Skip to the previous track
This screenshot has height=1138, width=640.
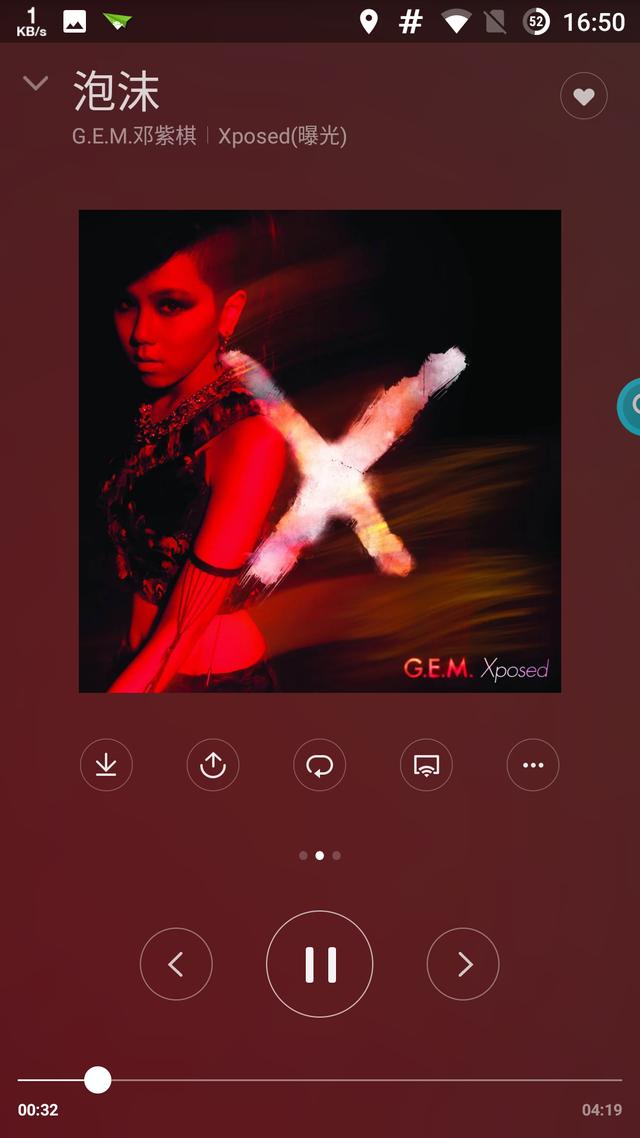pos(176,964)
